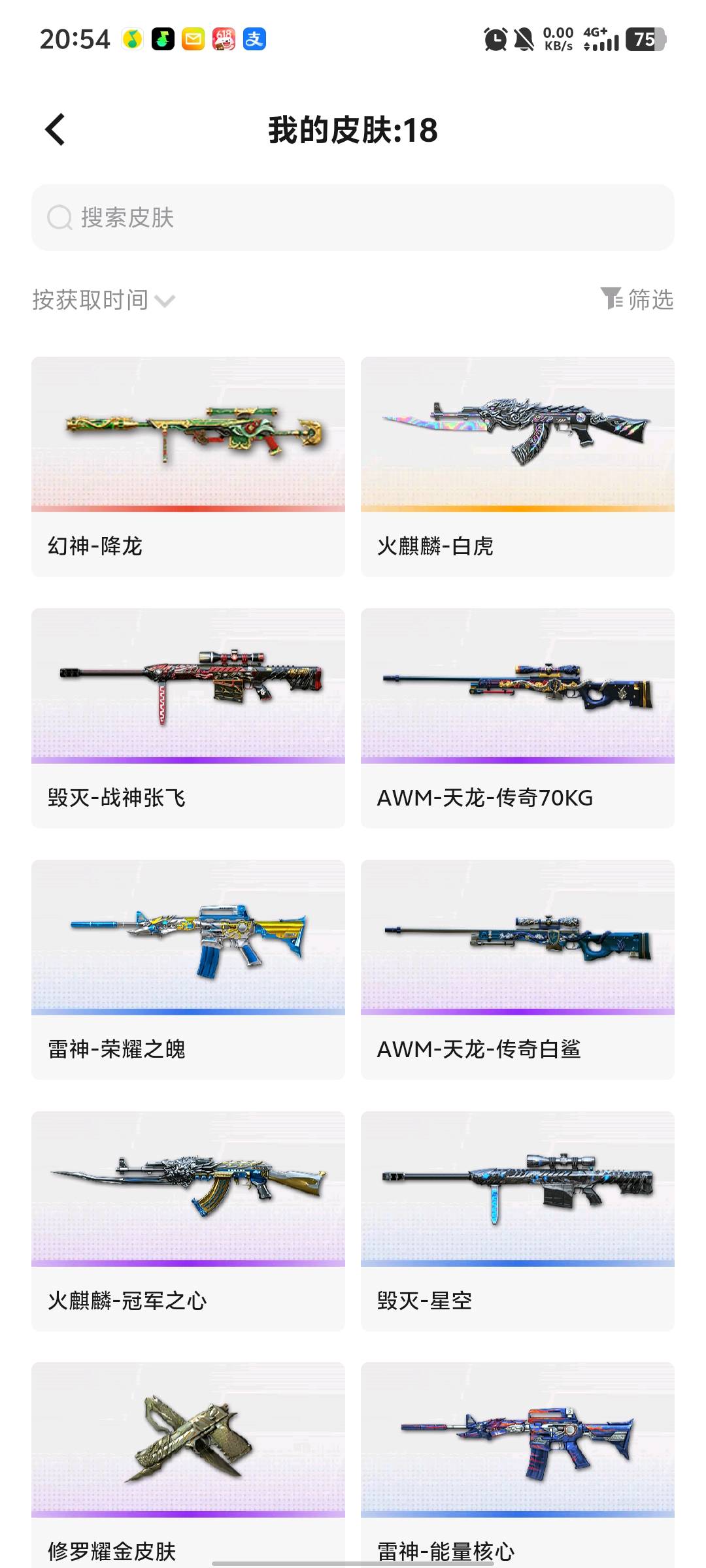Go back from the 我的皮肤 page
This screenshot has width=706, height=1568.
coord(56,129)
